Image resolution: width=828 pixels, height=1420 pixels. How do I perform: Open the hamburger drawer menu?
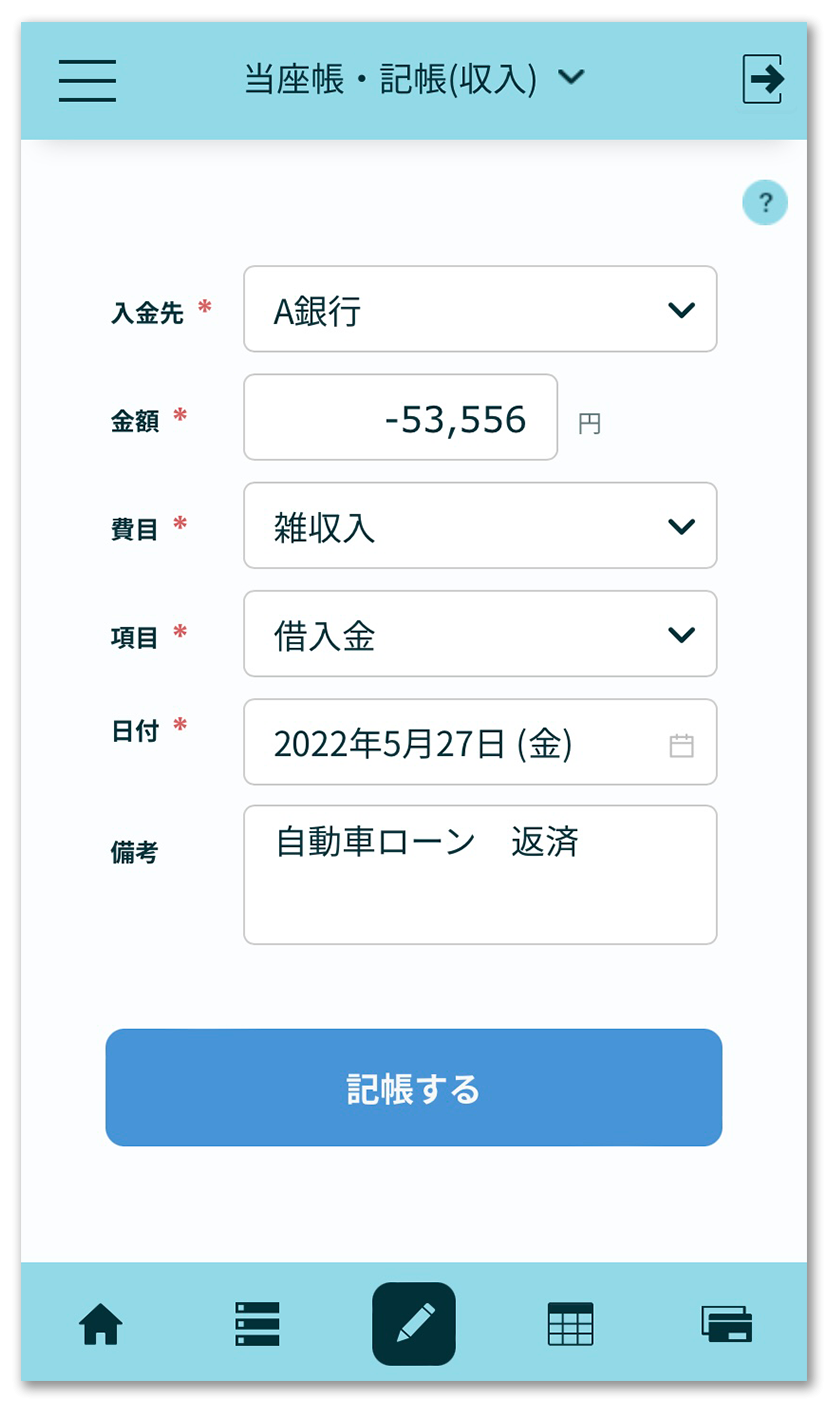(87, 80)
